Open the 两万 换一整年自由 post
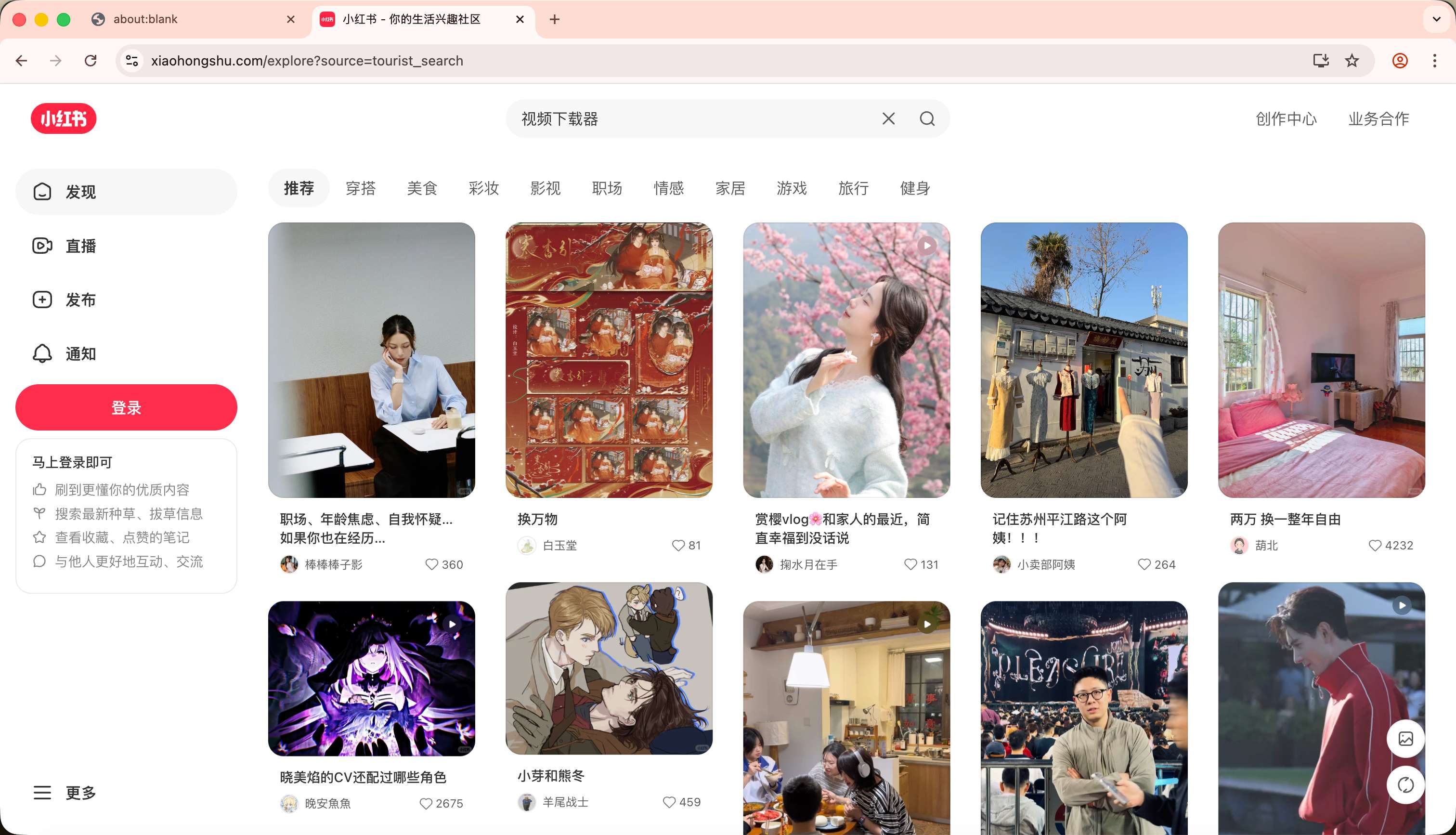Image resolution: width=1456 pixels, height=835 pixels. (1321, 360)
